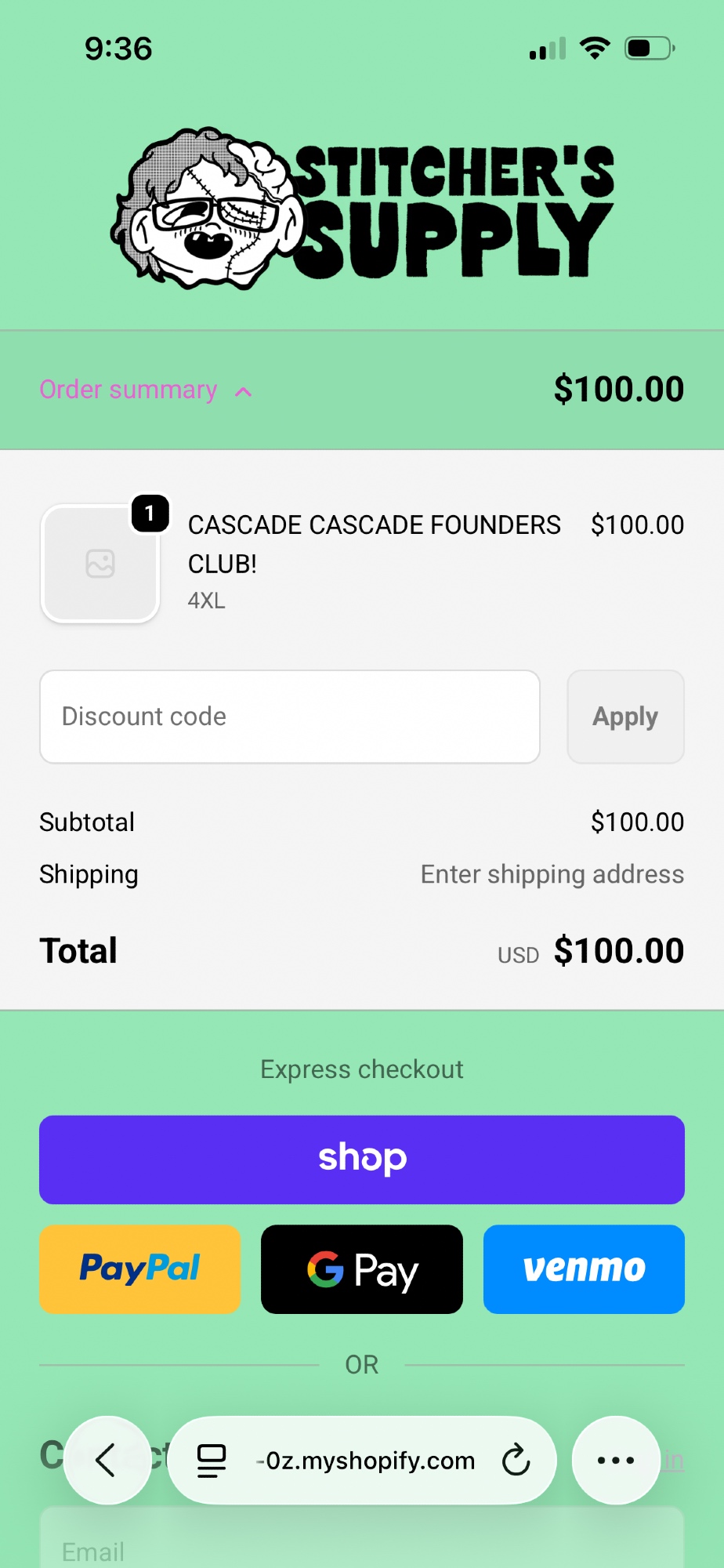Choose Google Pay express checkout
724x1568 pixels.
tap(362, 1269)
